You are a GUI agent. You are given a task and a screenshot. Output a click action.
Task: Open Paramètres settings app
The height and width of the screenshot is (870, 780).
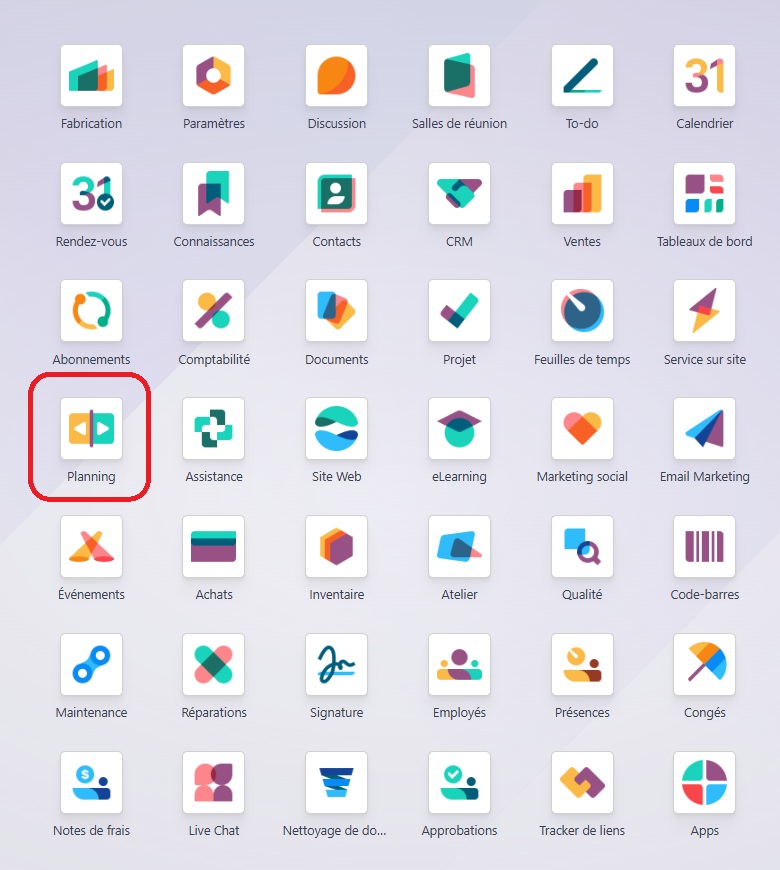(214, 76)
